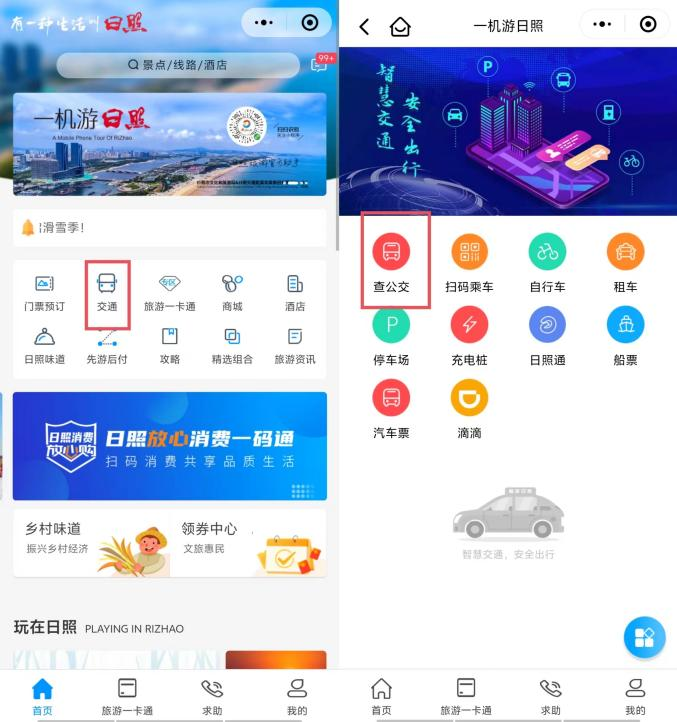
Task: Go back with the arrow beside 一机游日照
Action: 364,26
